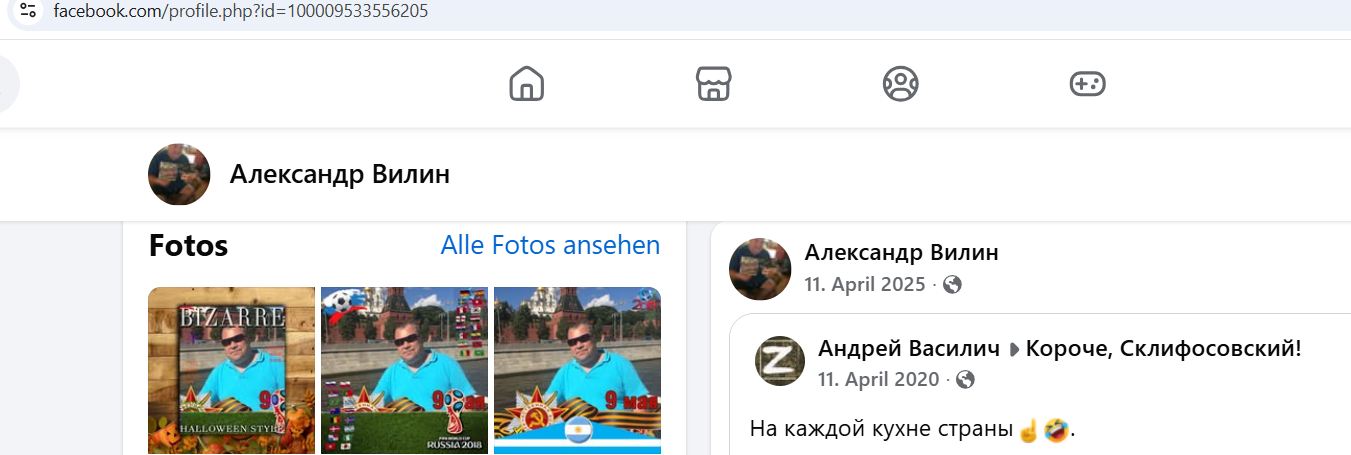Open the original post dated 11. April 2020
Viewport: 1351px width, 455px height.
pyautogui.click(x=878, y=380)
